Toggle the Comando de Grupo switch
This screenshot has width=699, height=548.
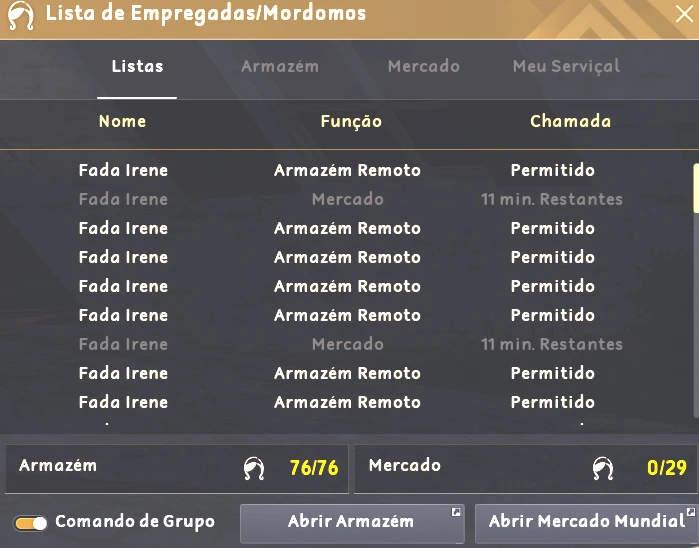pyautogui.click(x=31, y=523)
